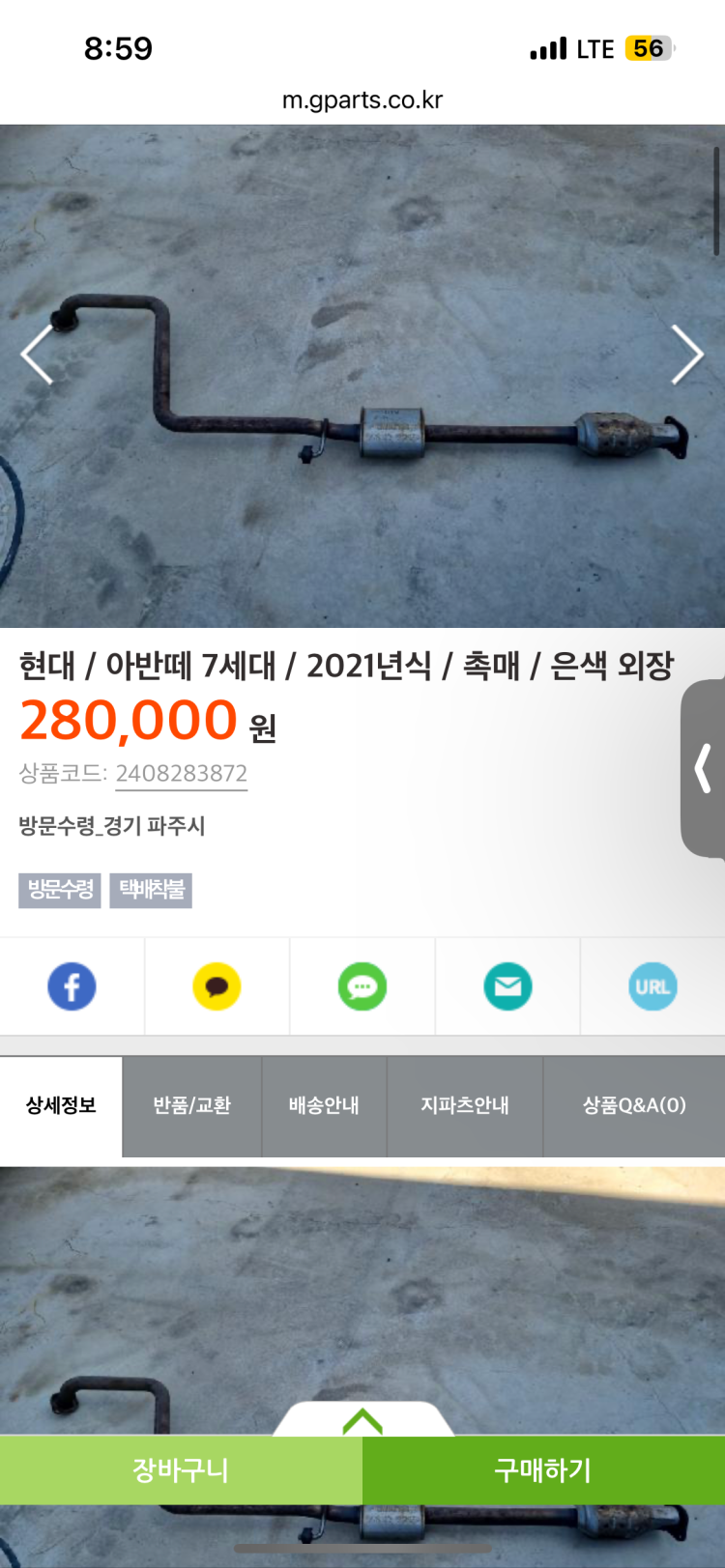Share the listing via KakaoTalk
This screenshot has height=1568, width=725.
click(217, 986)
